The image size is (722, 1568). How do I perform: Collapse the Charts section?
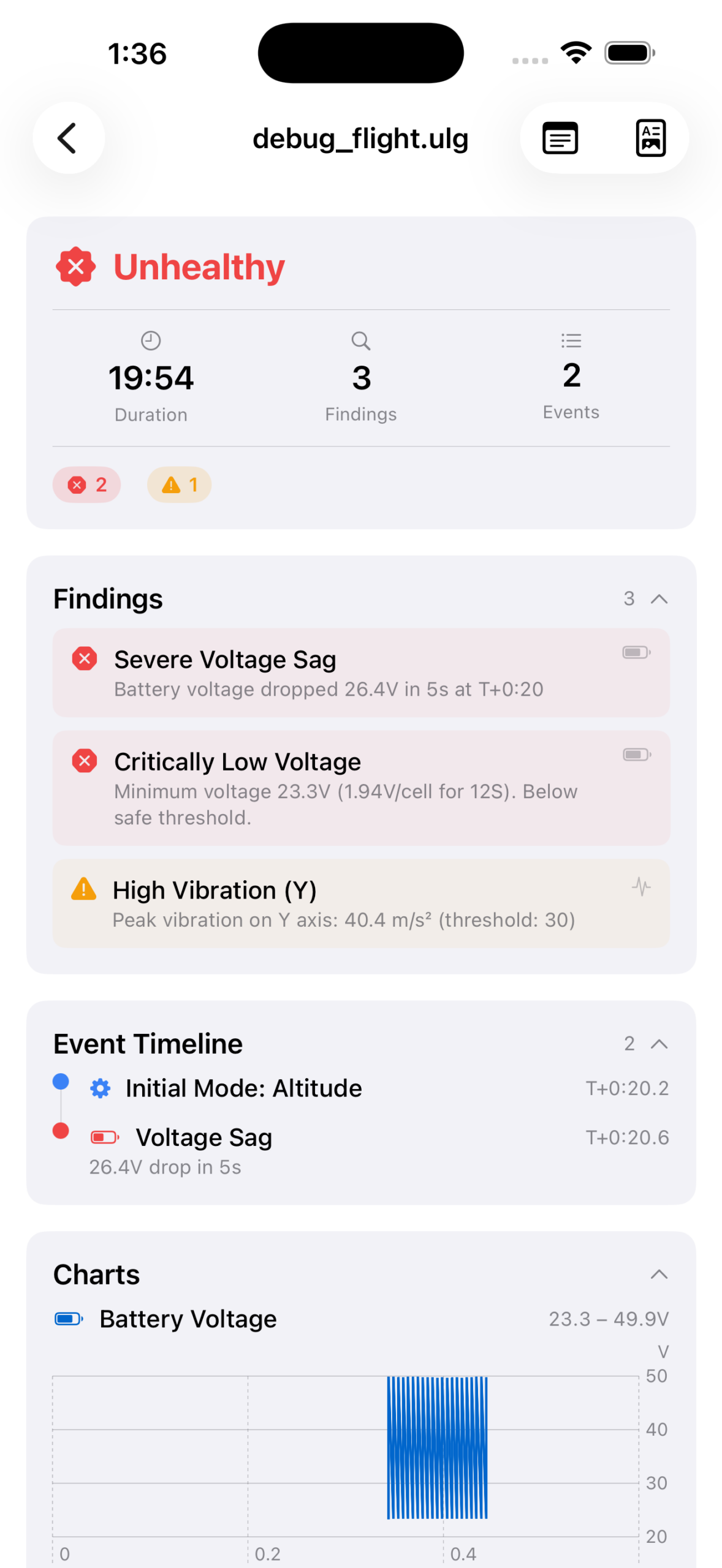click(659, 1273)
